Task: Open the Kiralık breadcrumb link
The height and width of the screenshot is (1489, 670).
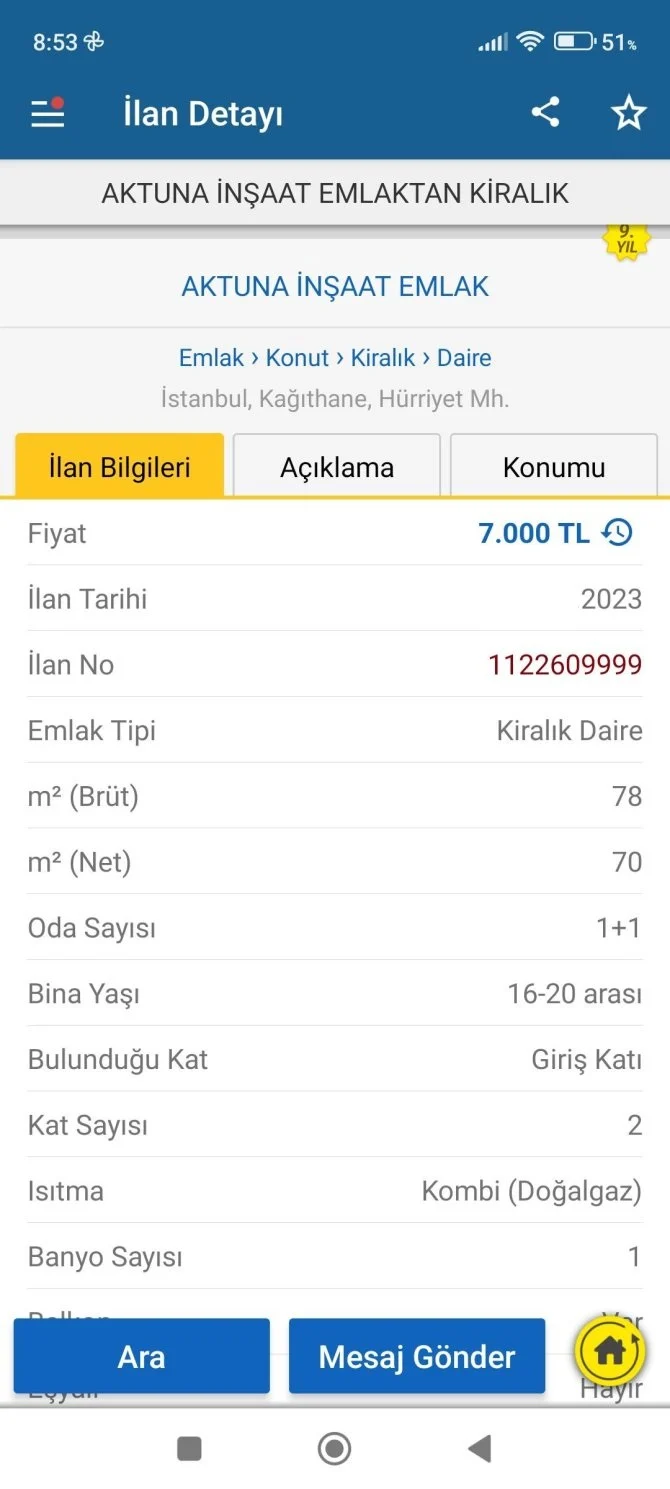Action: (x=383, y=358)
